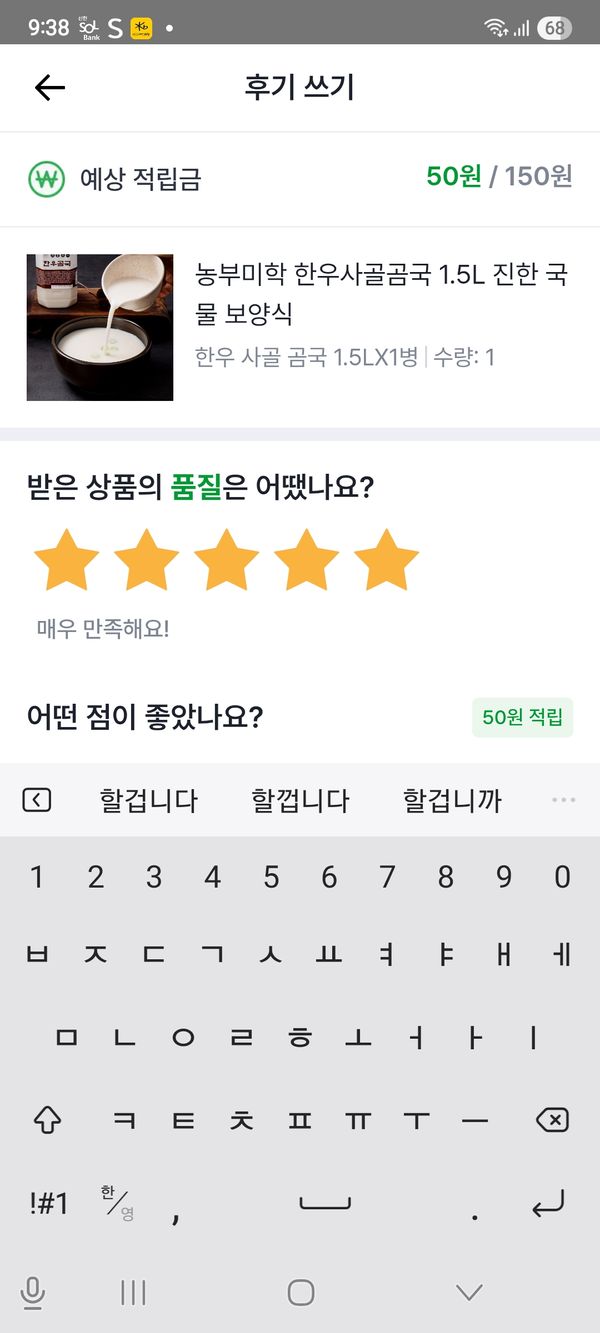Give a three-star quality rating
Image resolution: width=600 pixels, height=1333 pixels.
(x=226, y=561)
